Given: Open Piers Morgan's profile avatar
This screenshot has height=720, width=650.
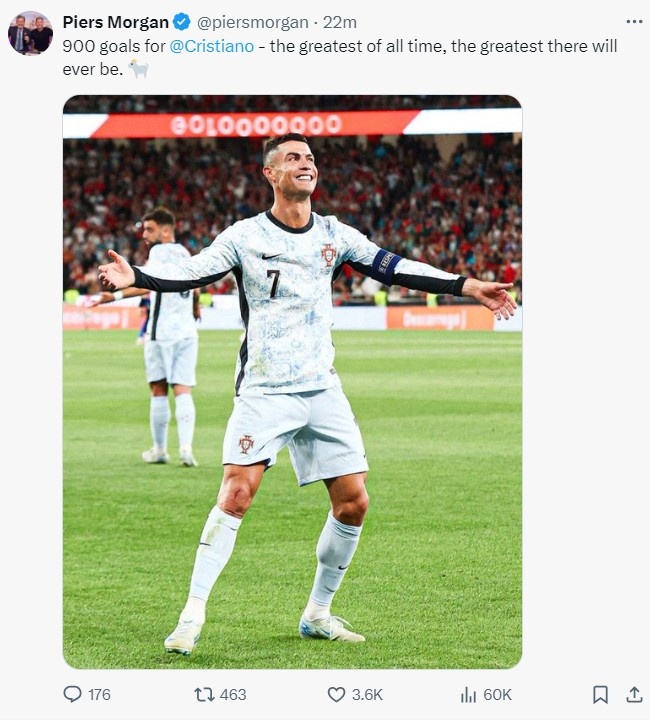Looking at the screenshot, I should [x=30, y=33].
